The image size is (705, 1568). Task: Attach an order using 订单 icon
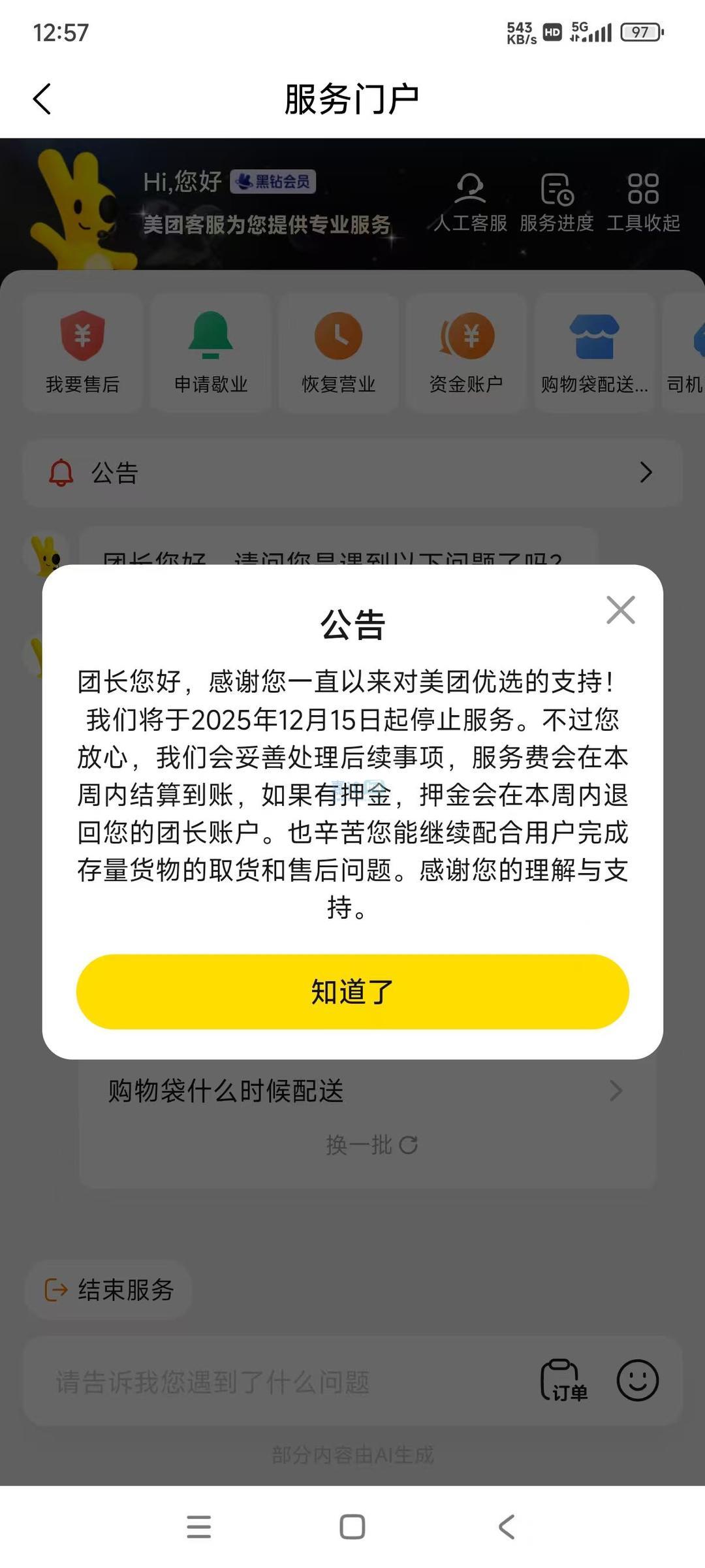pos(563,1381)
